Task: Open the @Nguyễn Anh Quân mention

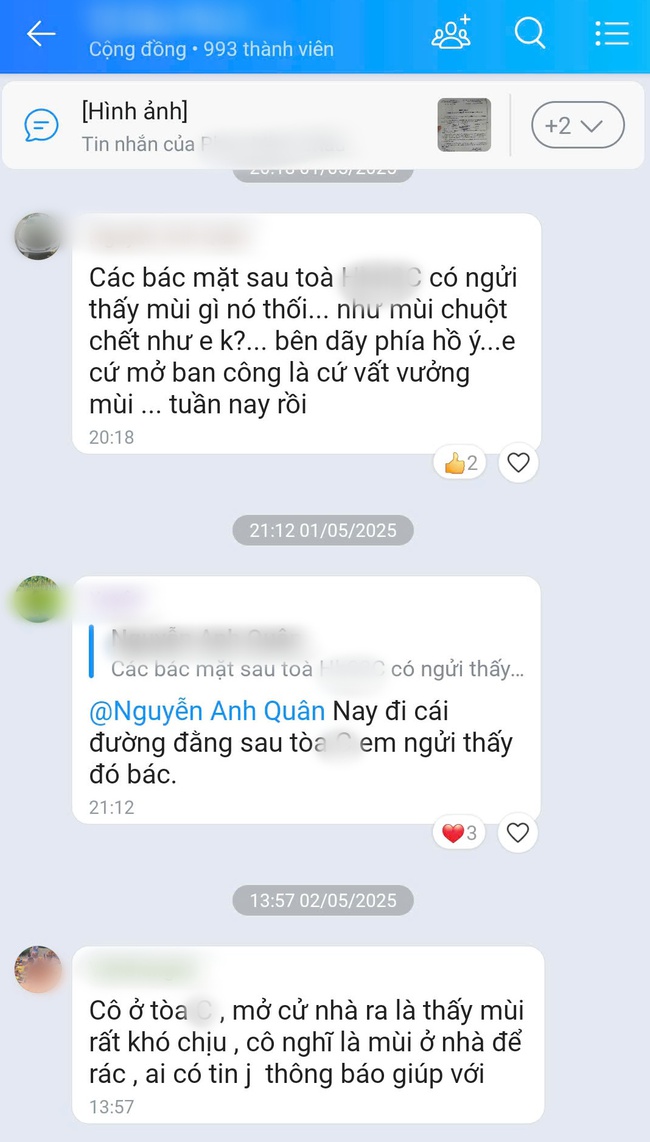Action: tap(208, 712)
